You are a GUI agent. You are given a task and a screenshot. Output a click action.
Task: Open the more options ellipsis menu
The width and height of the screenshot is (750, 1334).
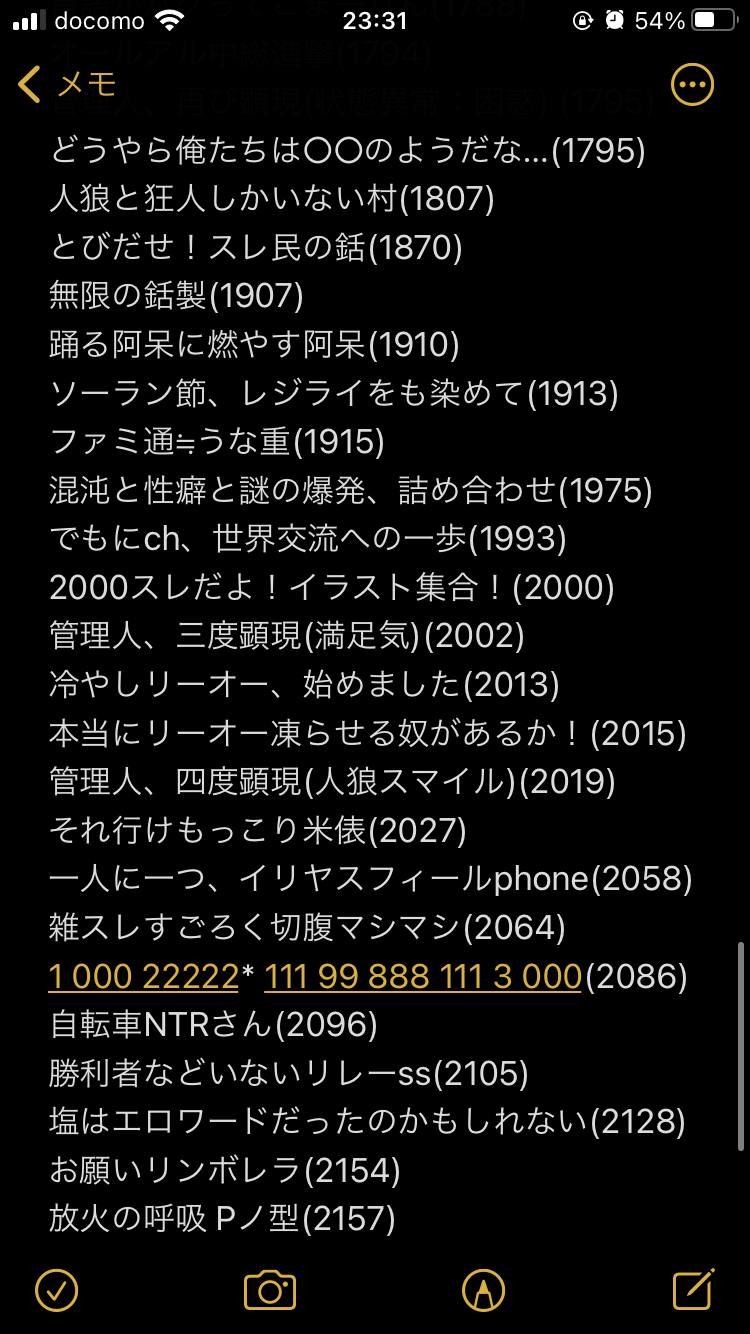692,84
